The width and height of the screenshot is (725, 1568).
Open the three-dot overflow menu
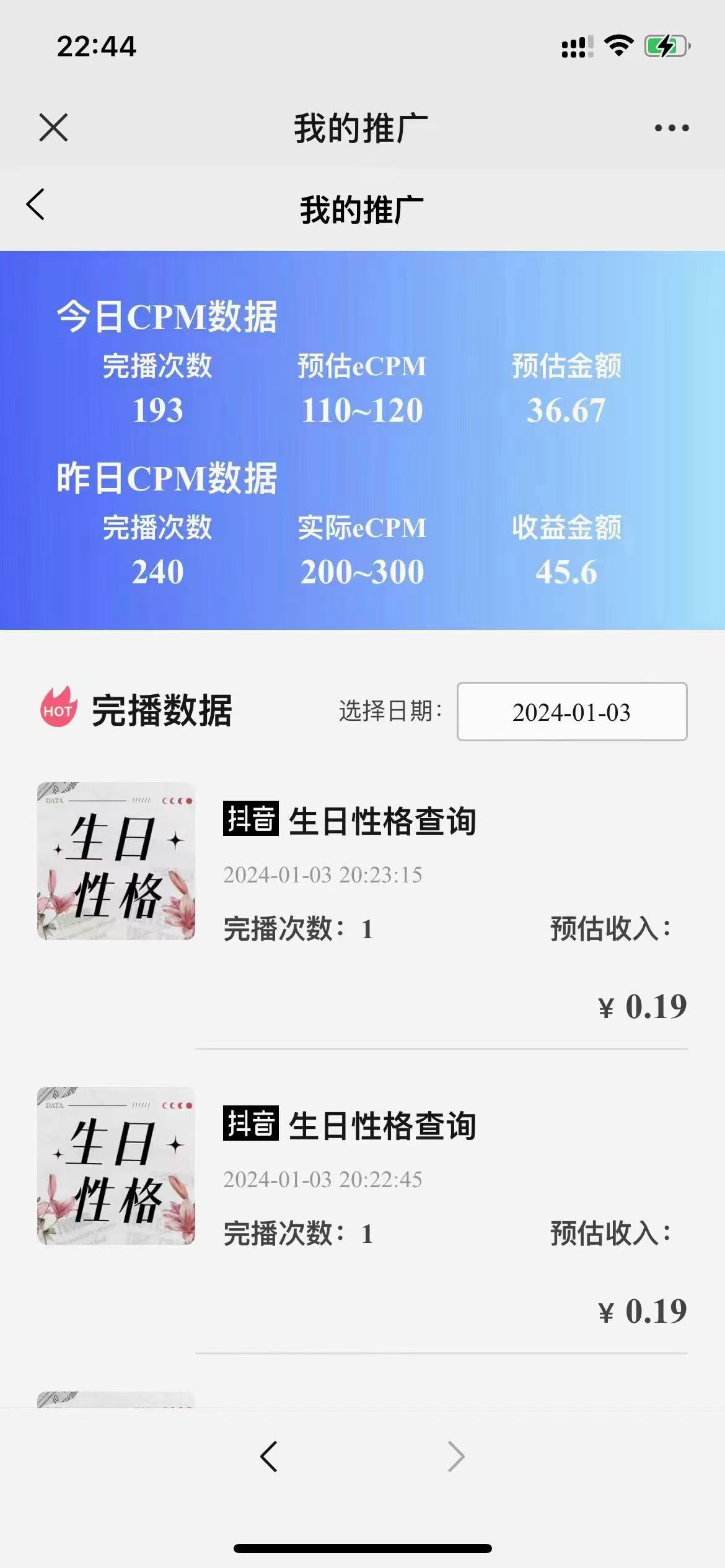pyautogui.click(x=672, y=128)
